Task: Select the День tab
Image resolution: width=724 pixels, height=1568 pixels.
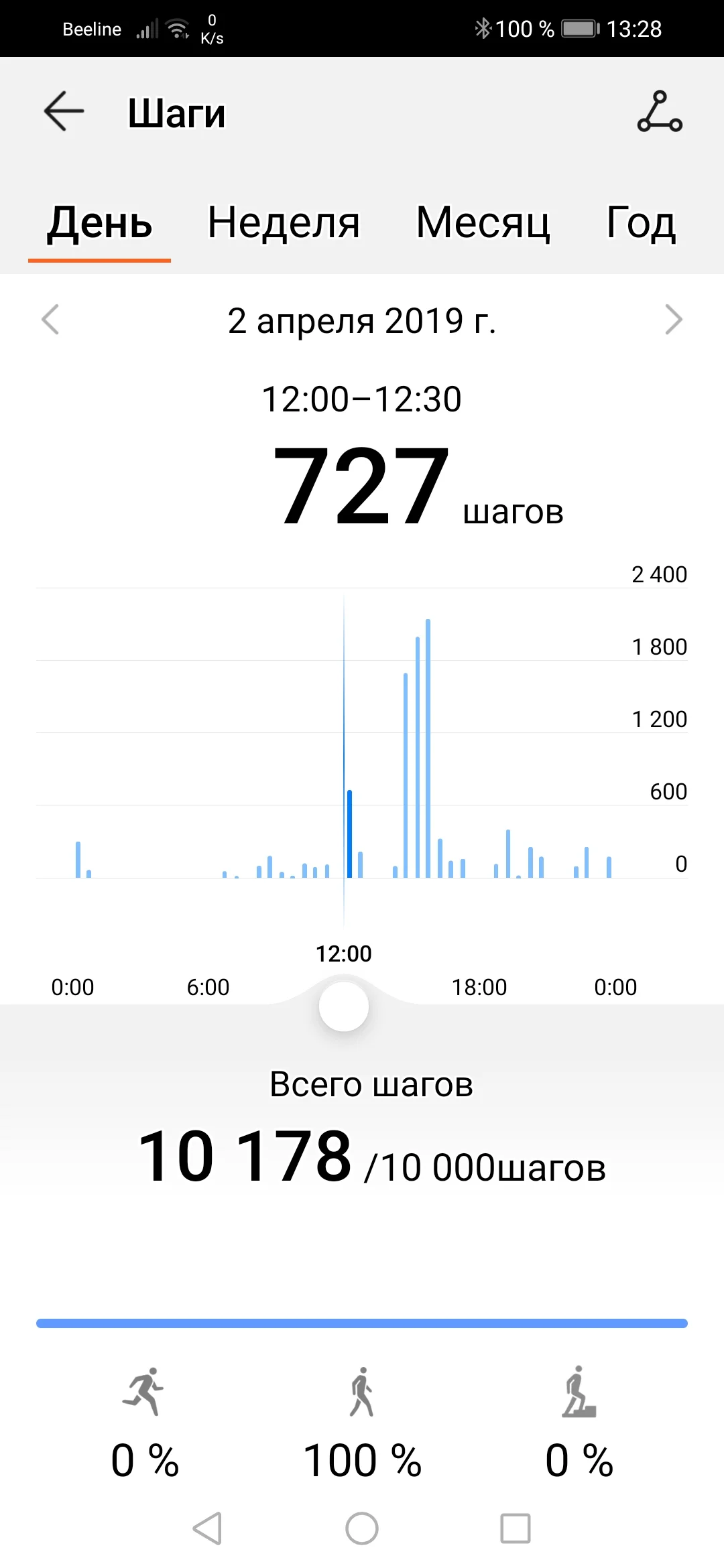Action: tap(100, 223)
